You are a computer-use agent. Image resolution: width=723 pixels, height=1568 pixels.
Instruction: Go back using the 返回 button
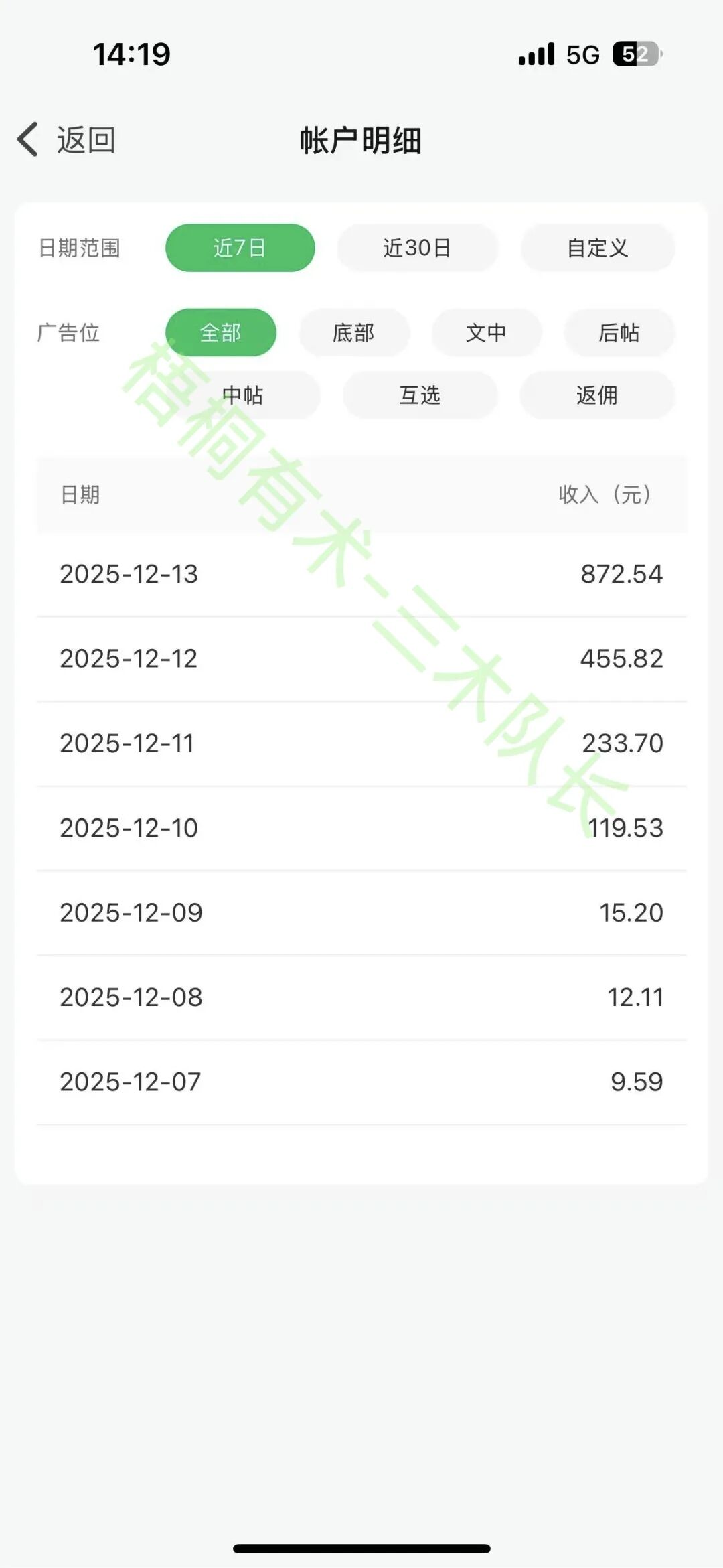click(67, 140)
